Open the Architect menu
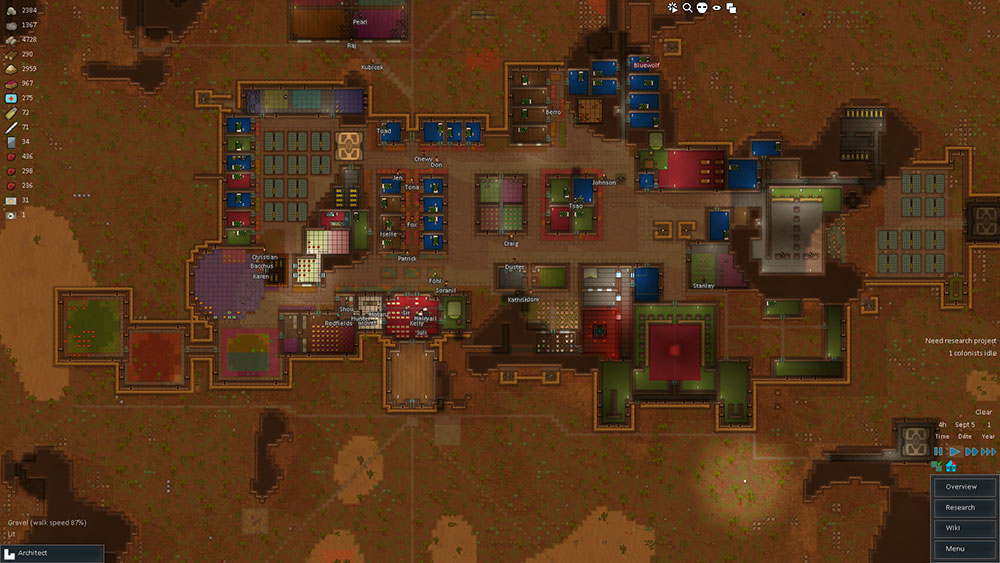The width and height of the screenshot is (1000, 563). pyautogui.click(x=50, y=552)
